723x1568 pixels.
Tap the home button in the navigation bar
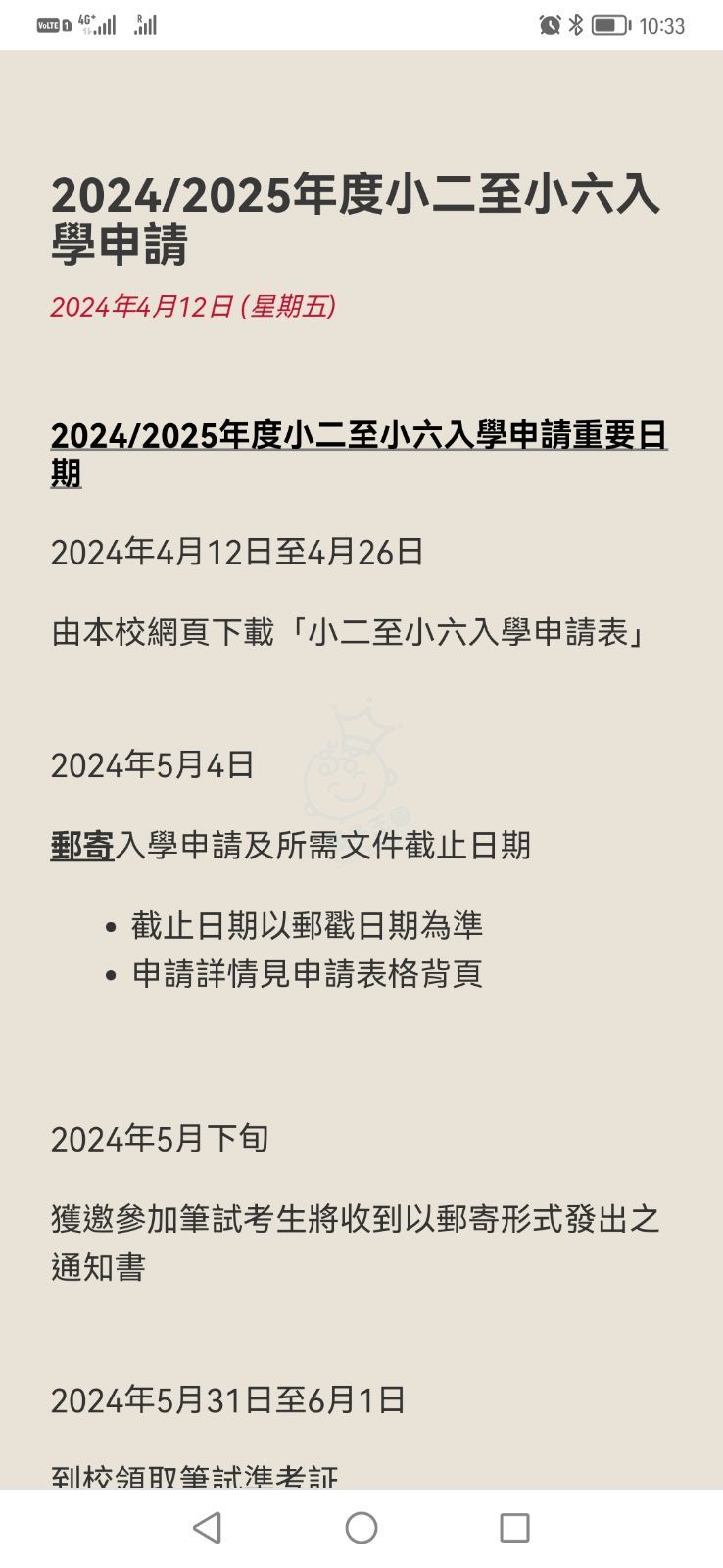pyautogui.click(x=361, y=1527)
